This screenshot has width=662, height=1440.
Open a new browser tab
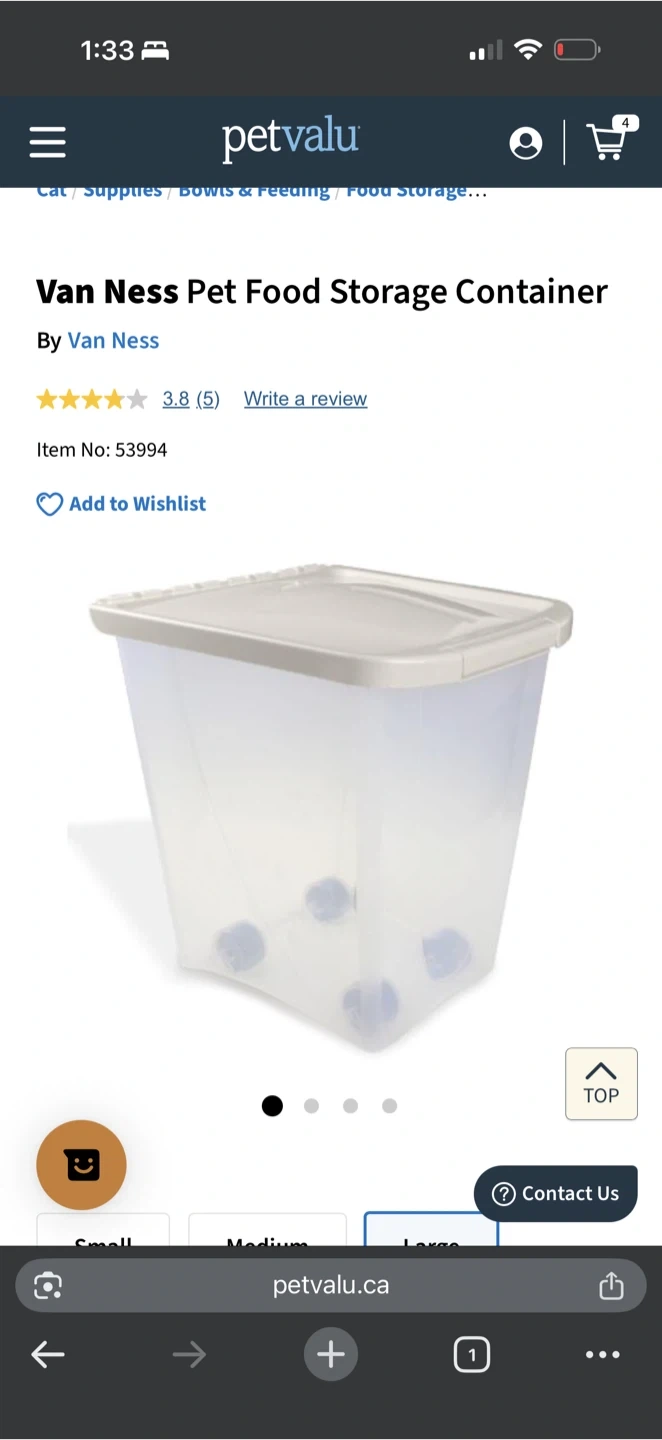coord(331,1355)
